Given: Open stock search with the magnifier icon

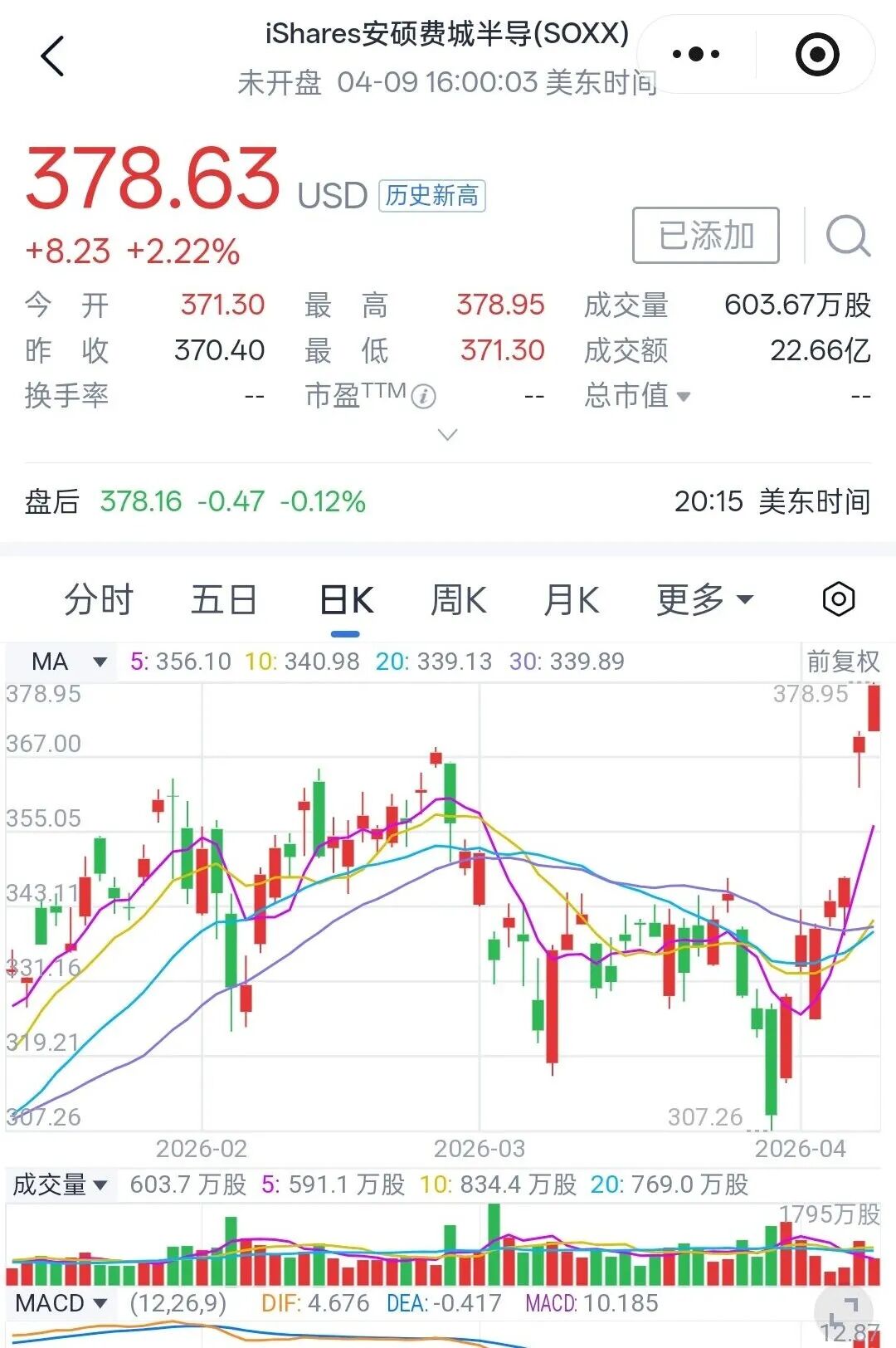Looking at the screenshot, I should tap(848, 237).
